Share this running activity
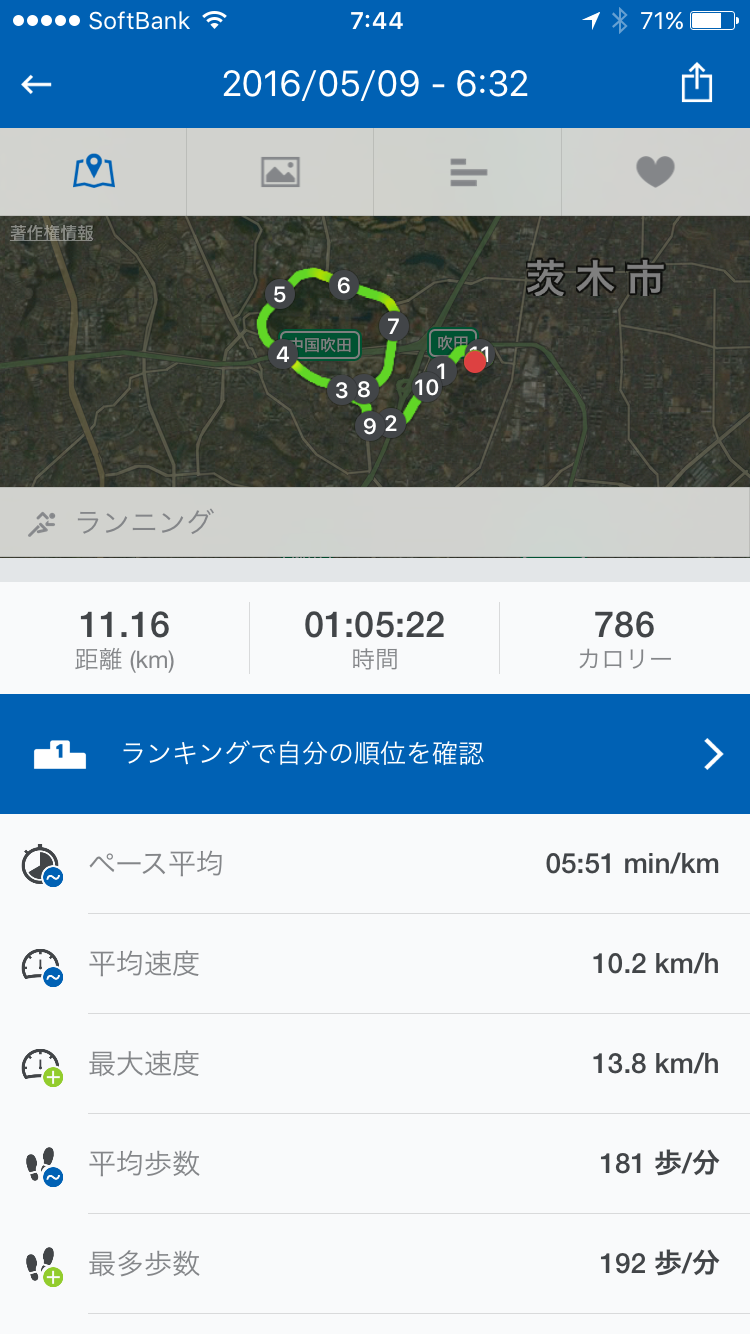Image resolution: width=750 pixels, height=1334 pixels. click(x=696, y=84)
